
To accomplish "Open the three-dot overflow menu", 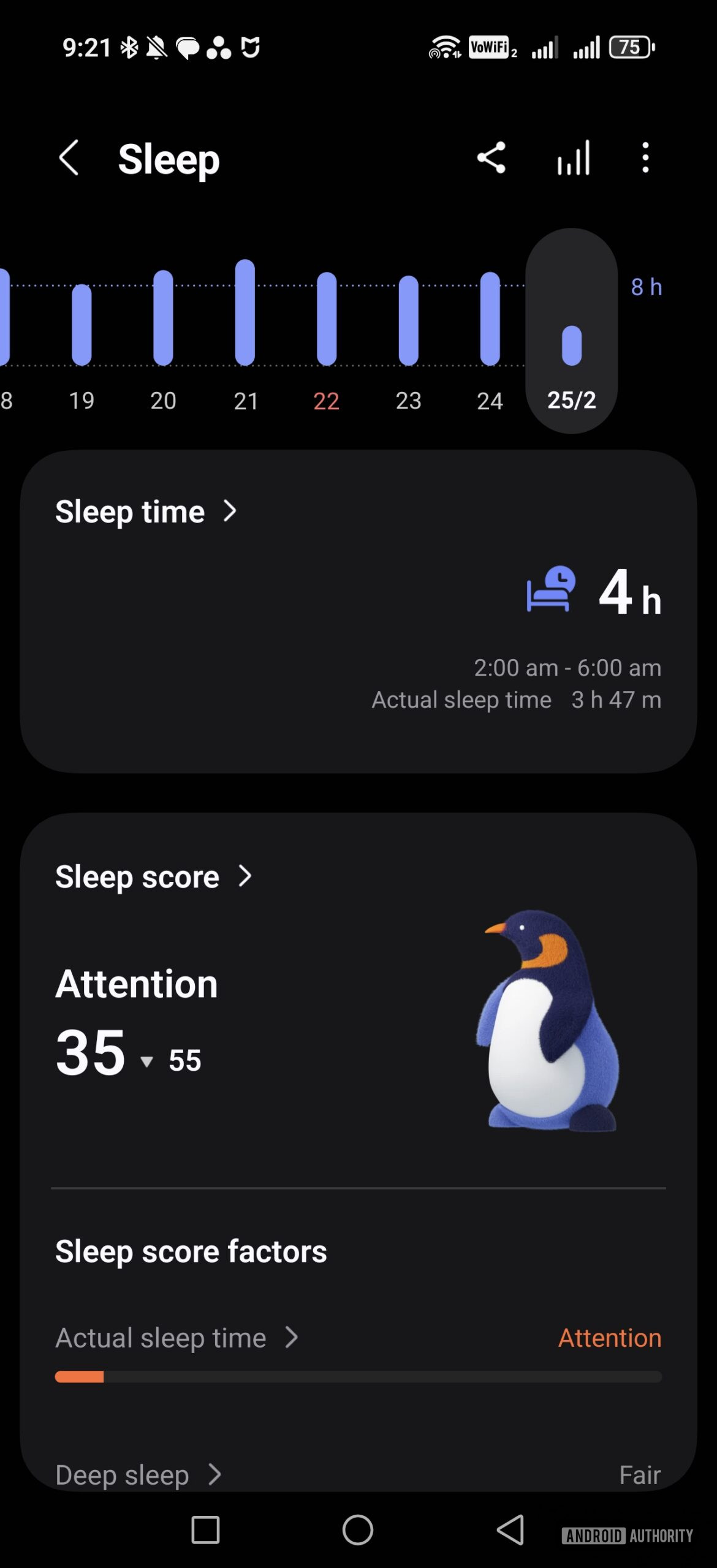I will [645, 158].
